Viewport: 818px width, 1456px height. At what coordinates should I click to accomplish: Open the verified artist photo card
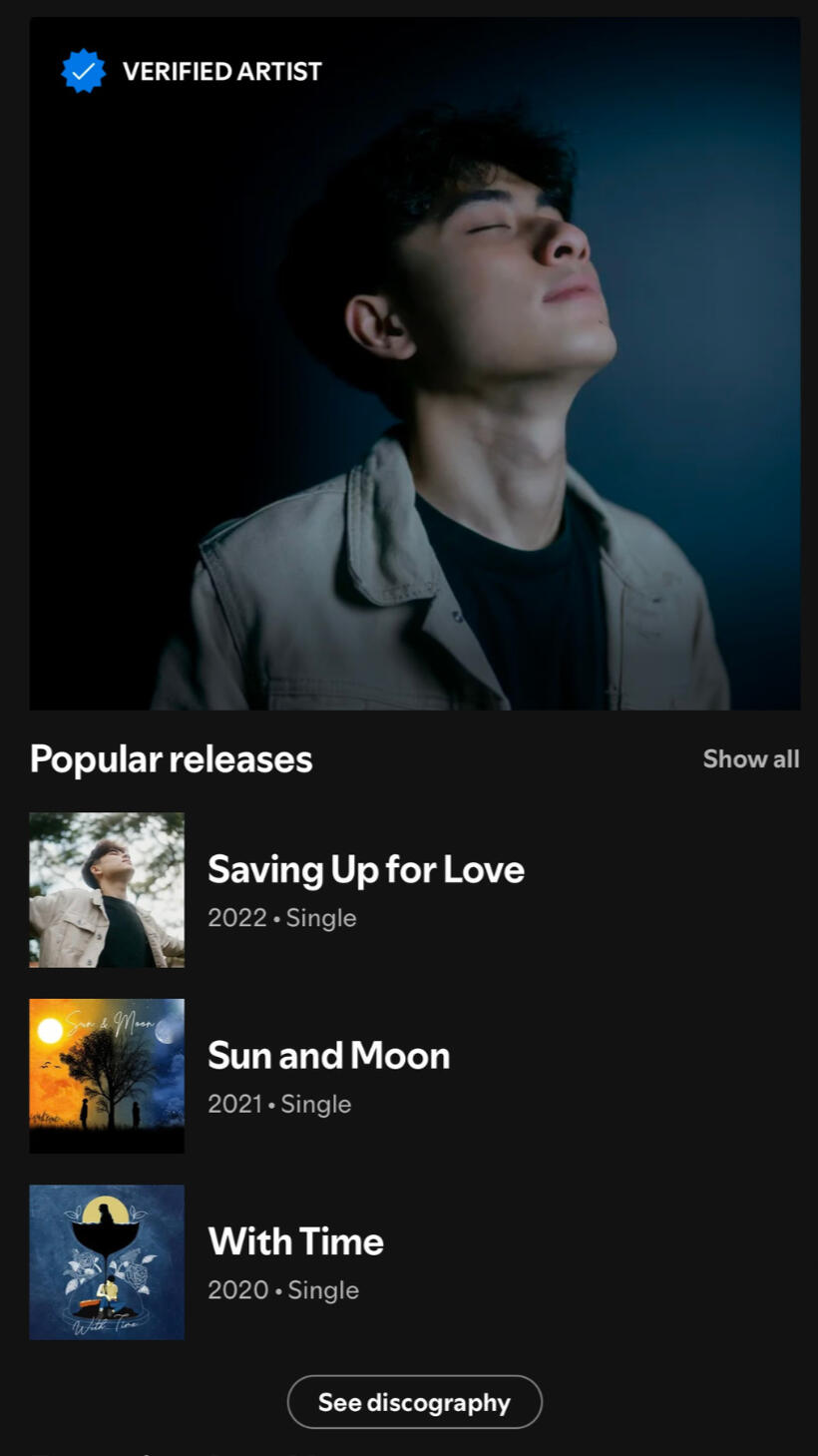point(414,364)
